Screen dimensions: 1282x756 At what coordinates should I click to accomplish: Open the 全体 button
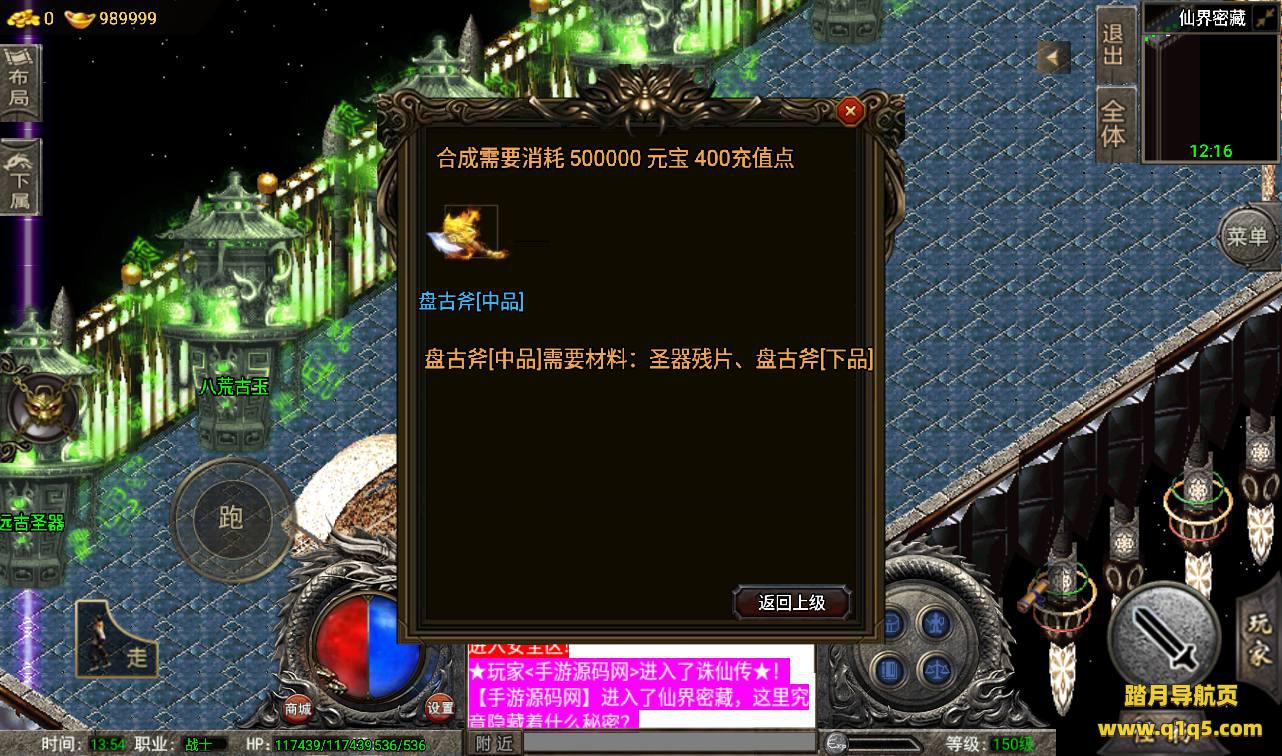pyautogui.click(x=1114, y=123)
